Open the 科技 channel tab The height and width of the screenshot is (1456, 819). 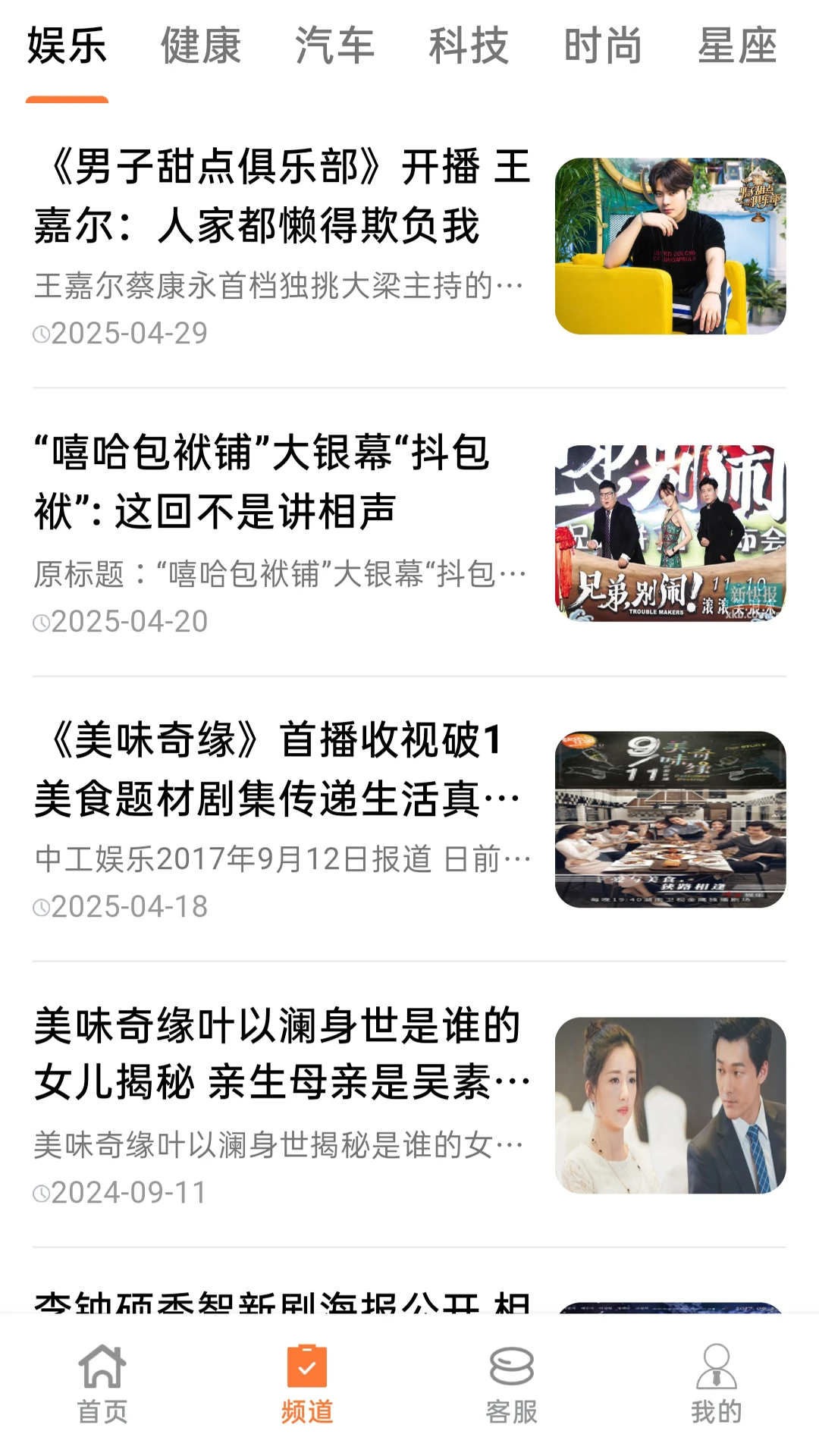[468, 47]
